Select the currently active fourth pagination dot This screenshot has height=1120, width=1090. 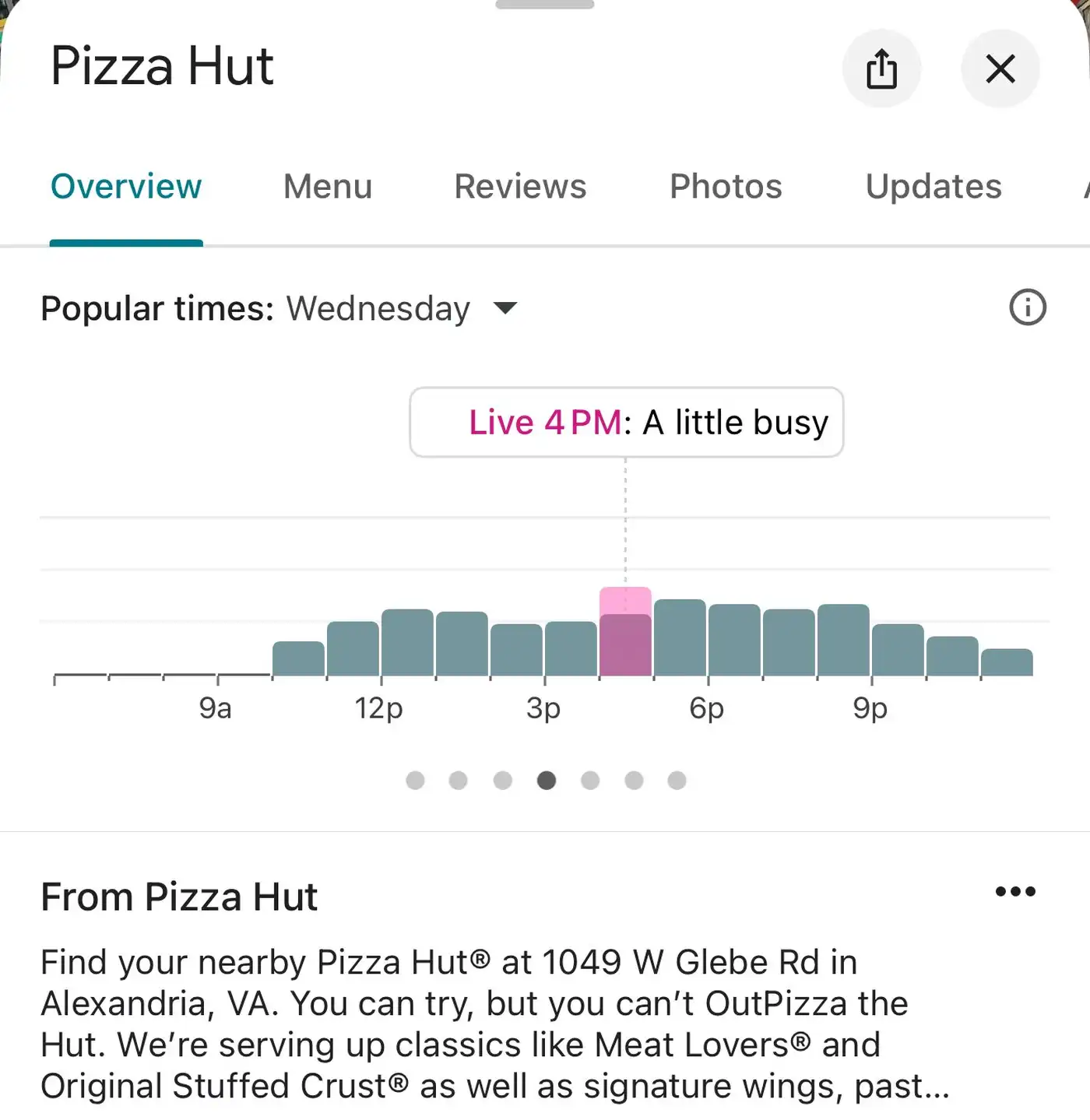(547, 780)
